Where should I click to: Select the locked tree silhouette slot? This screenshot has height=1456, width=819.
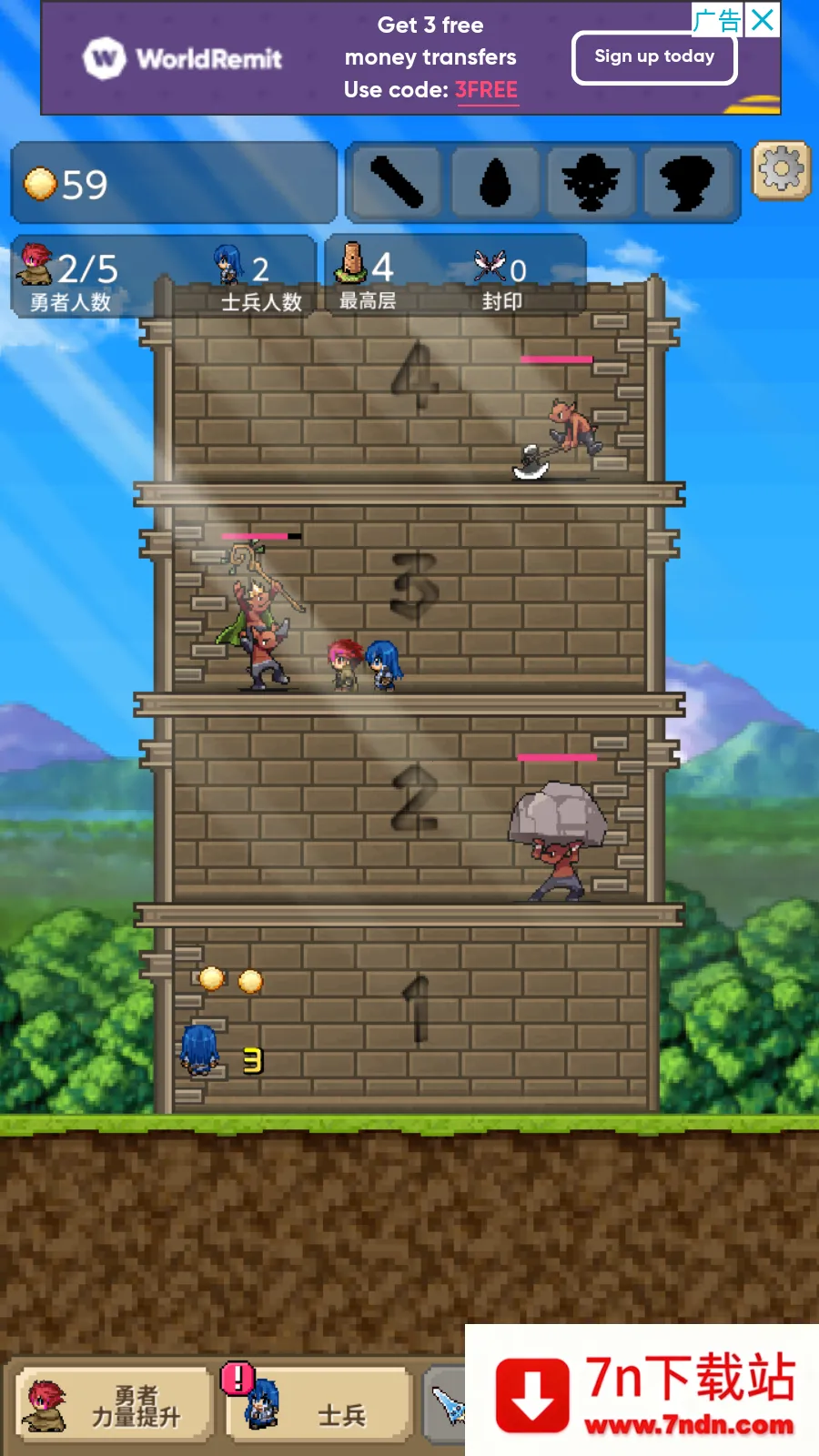click(x=688, y=182)
